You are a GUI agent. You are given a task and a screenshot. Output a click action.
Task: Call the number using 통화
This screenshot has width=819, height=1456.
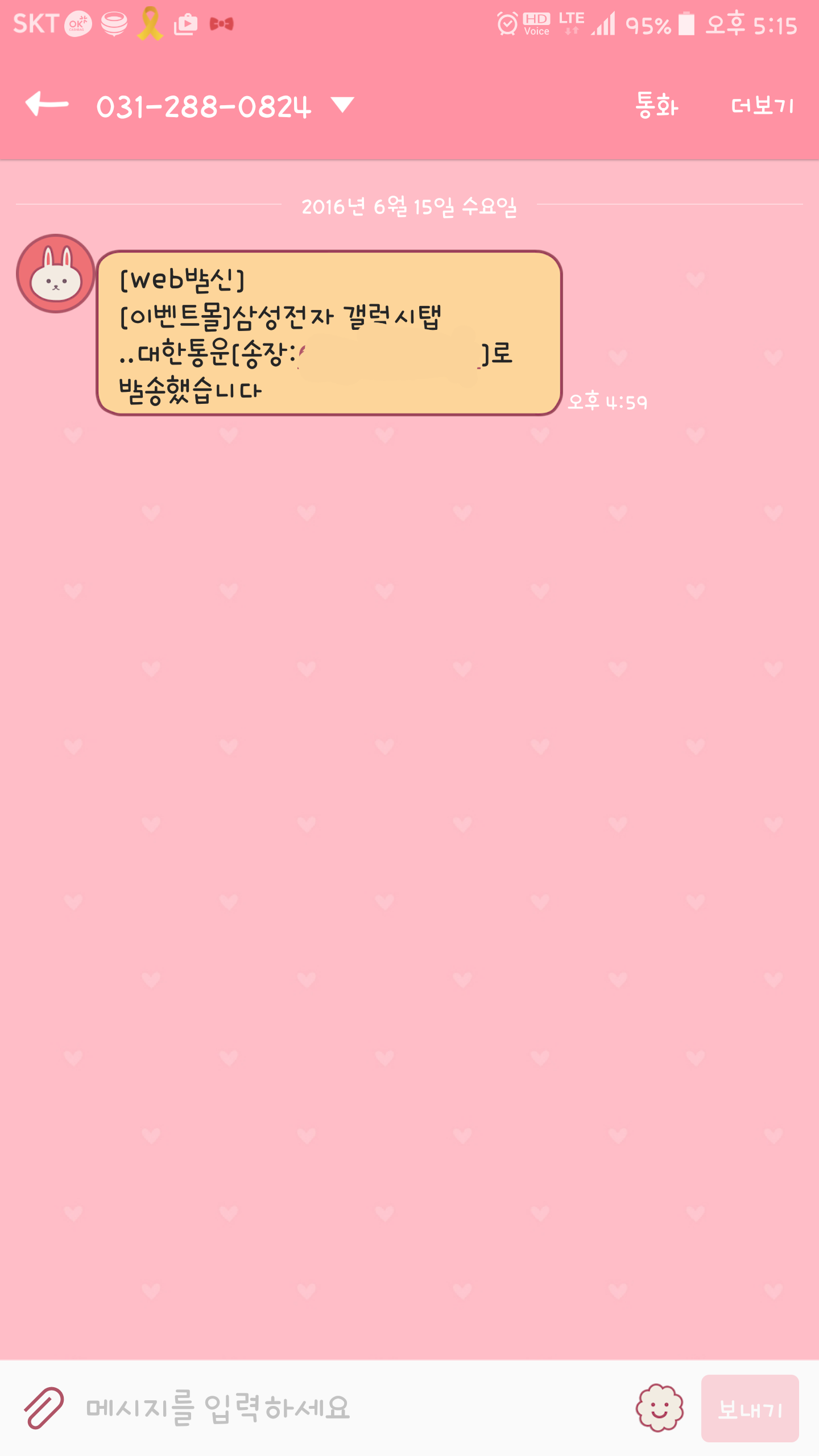pos(657,105)
